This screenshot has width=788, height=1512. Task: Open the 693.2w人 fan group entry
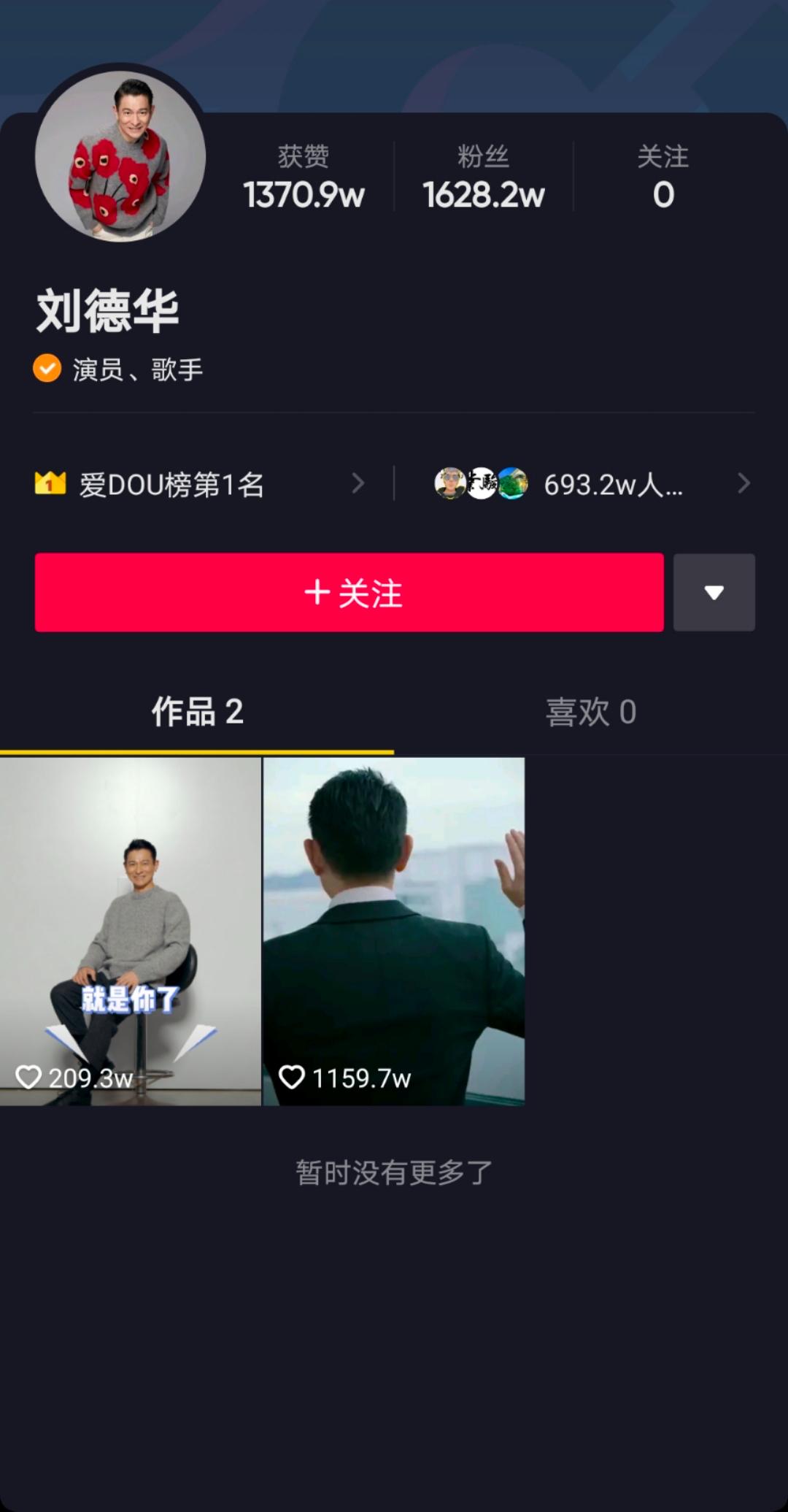pyautogui.click(x=592, y=484)
